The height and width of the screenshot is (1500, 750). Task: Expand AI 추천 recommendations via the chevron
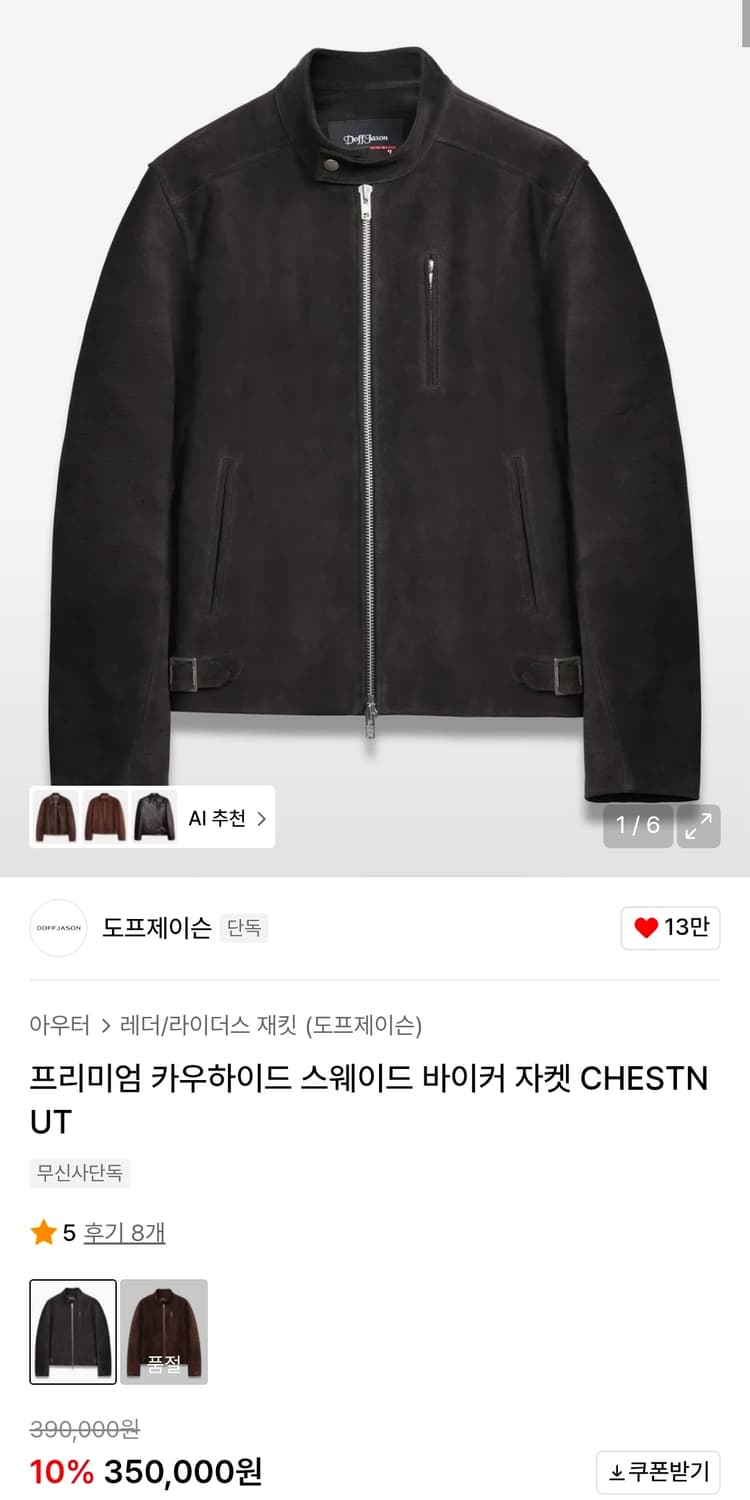click(259, 817)
